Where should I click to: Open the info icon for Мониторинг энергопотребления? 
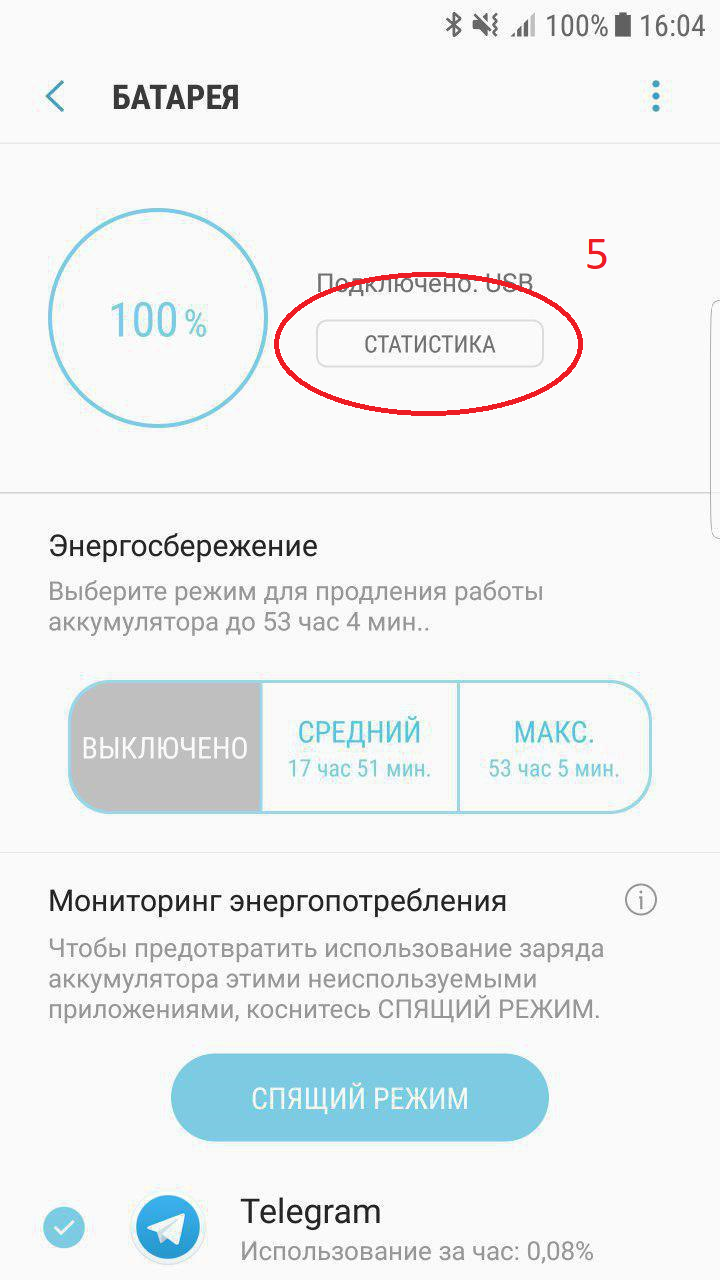[640, 900]
